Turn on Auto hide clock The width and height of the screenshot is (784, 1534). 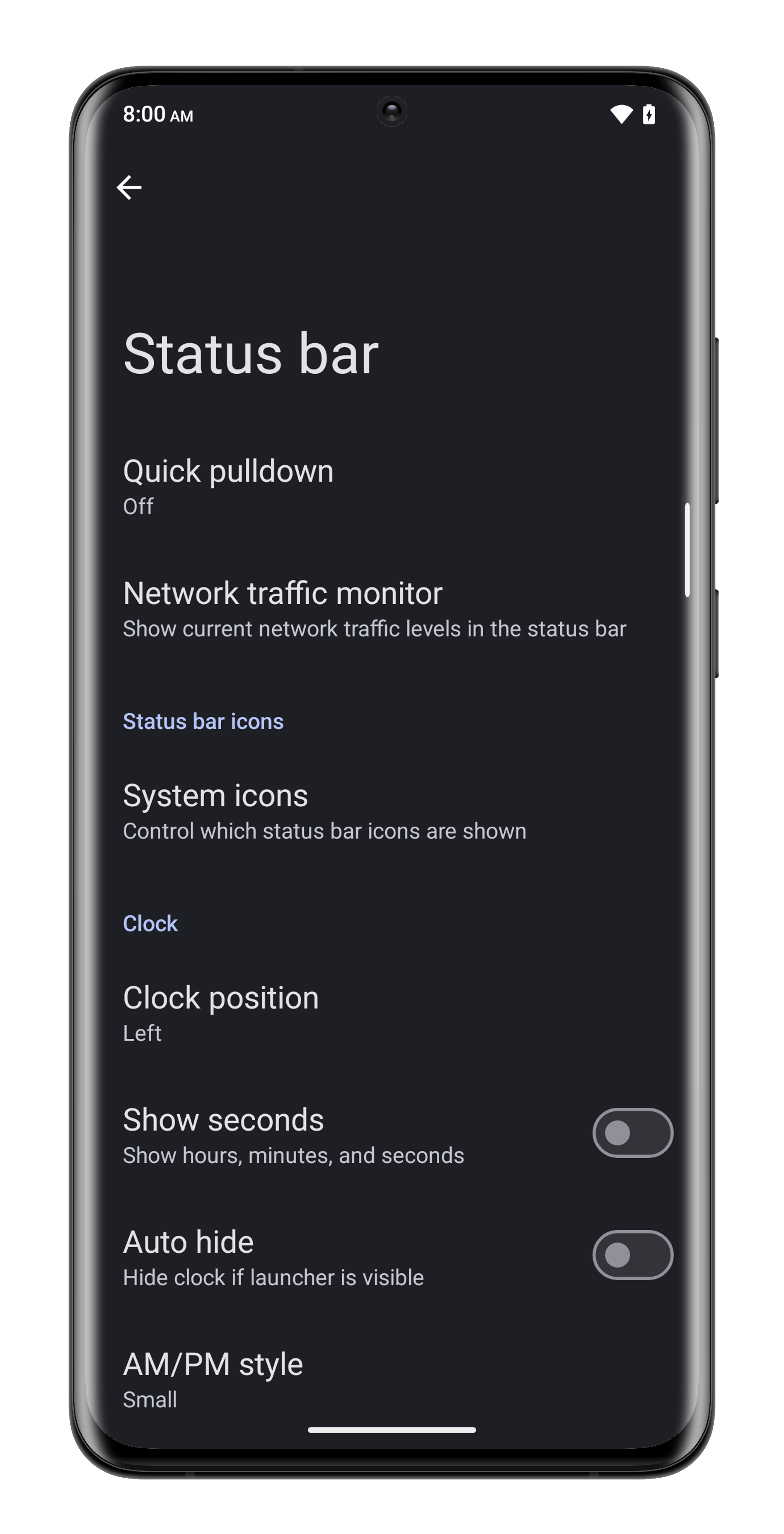click(x=632, y=1255)
